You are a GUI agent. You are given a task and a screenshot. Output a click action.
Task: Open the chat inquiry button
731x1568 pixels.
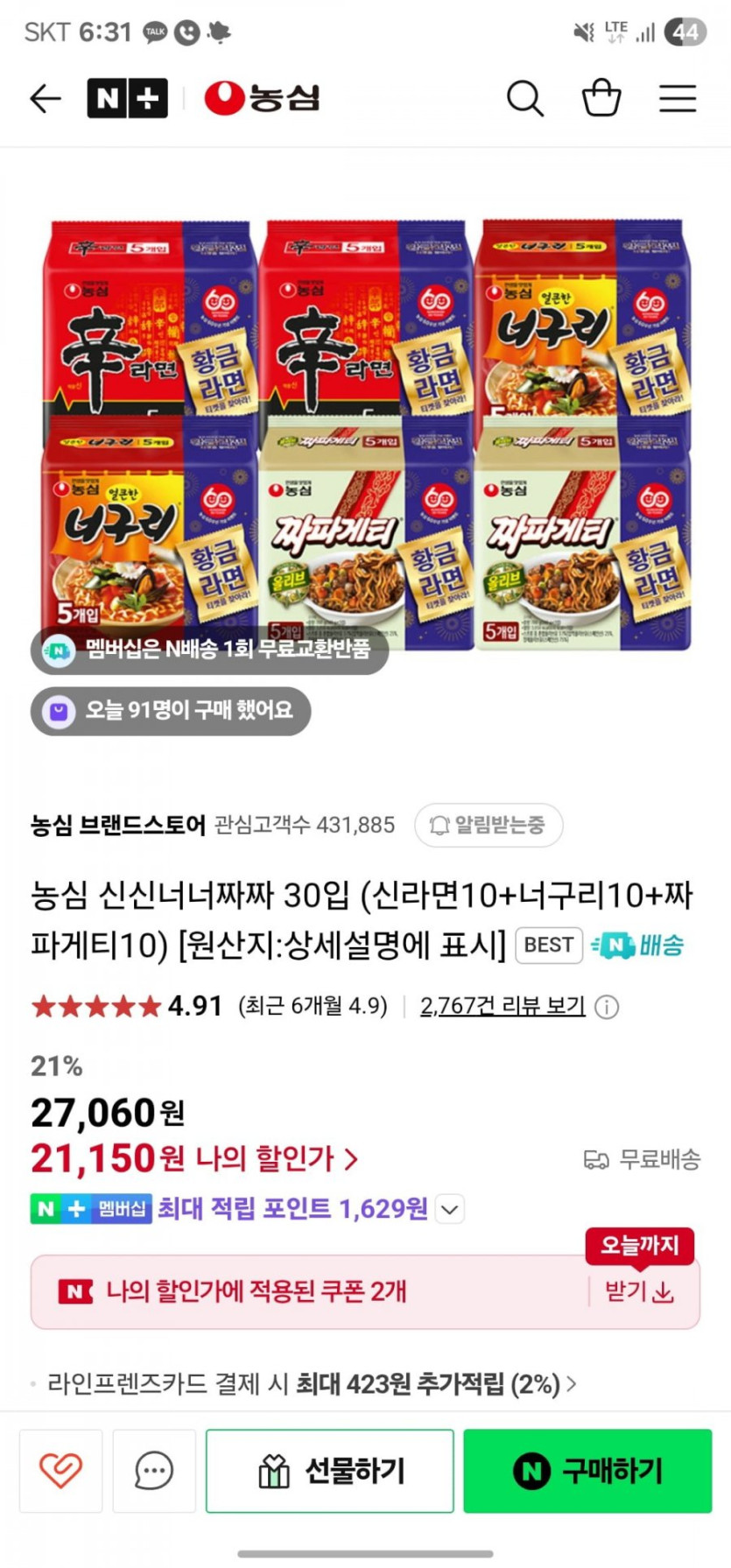click(x=154, y=1471)
